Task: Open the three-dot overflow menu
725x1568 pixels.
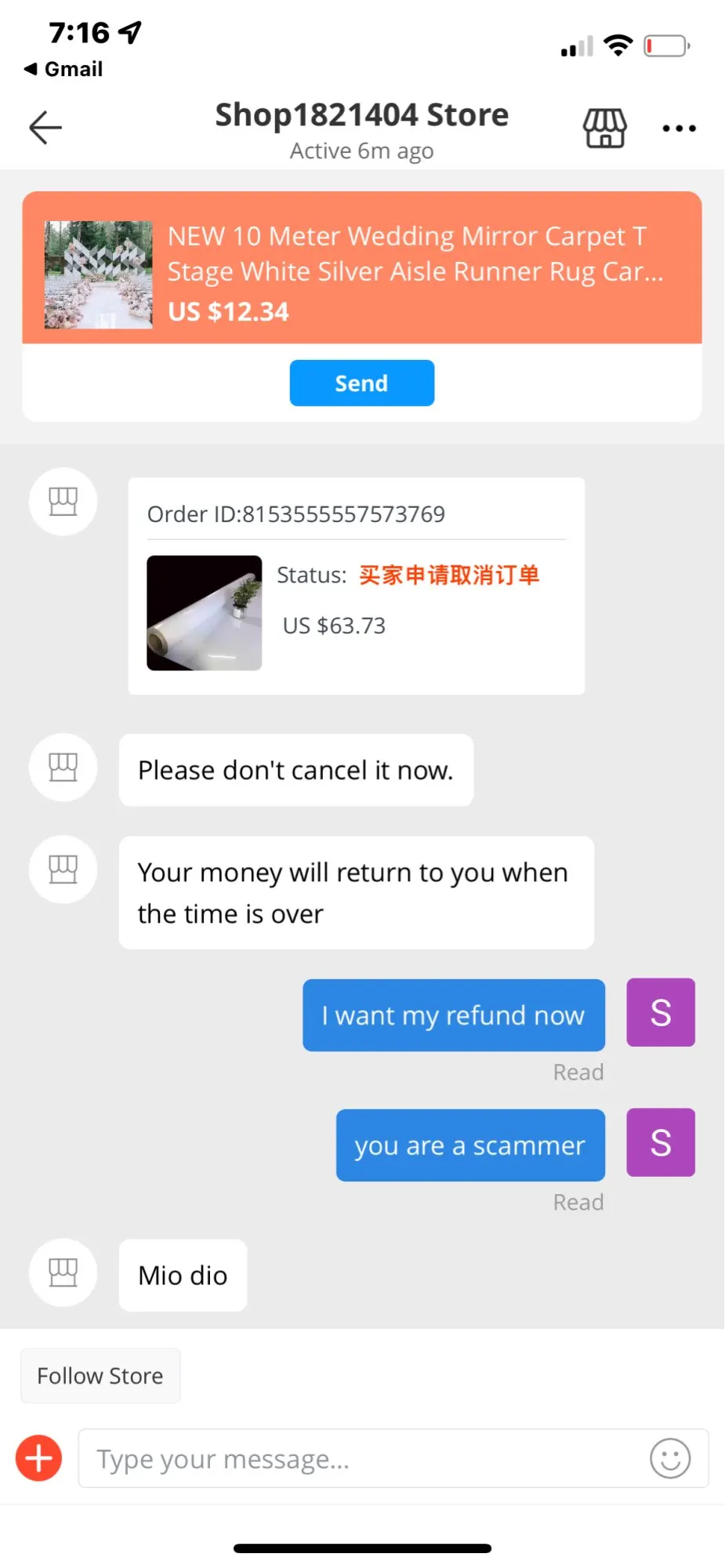Action: pyautogui.click(x=679, y=129)
